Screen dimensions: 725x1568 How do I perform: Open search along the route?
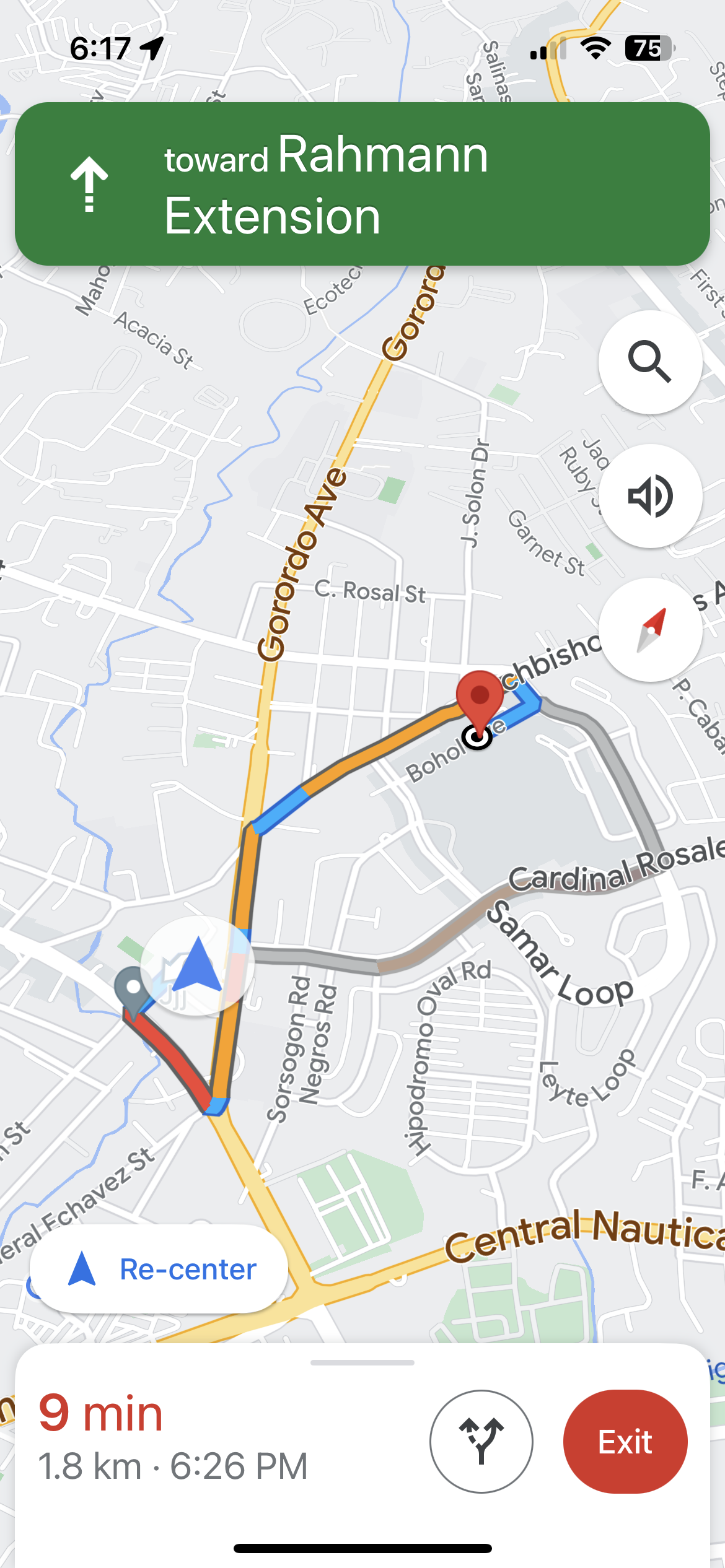(649, 362)
